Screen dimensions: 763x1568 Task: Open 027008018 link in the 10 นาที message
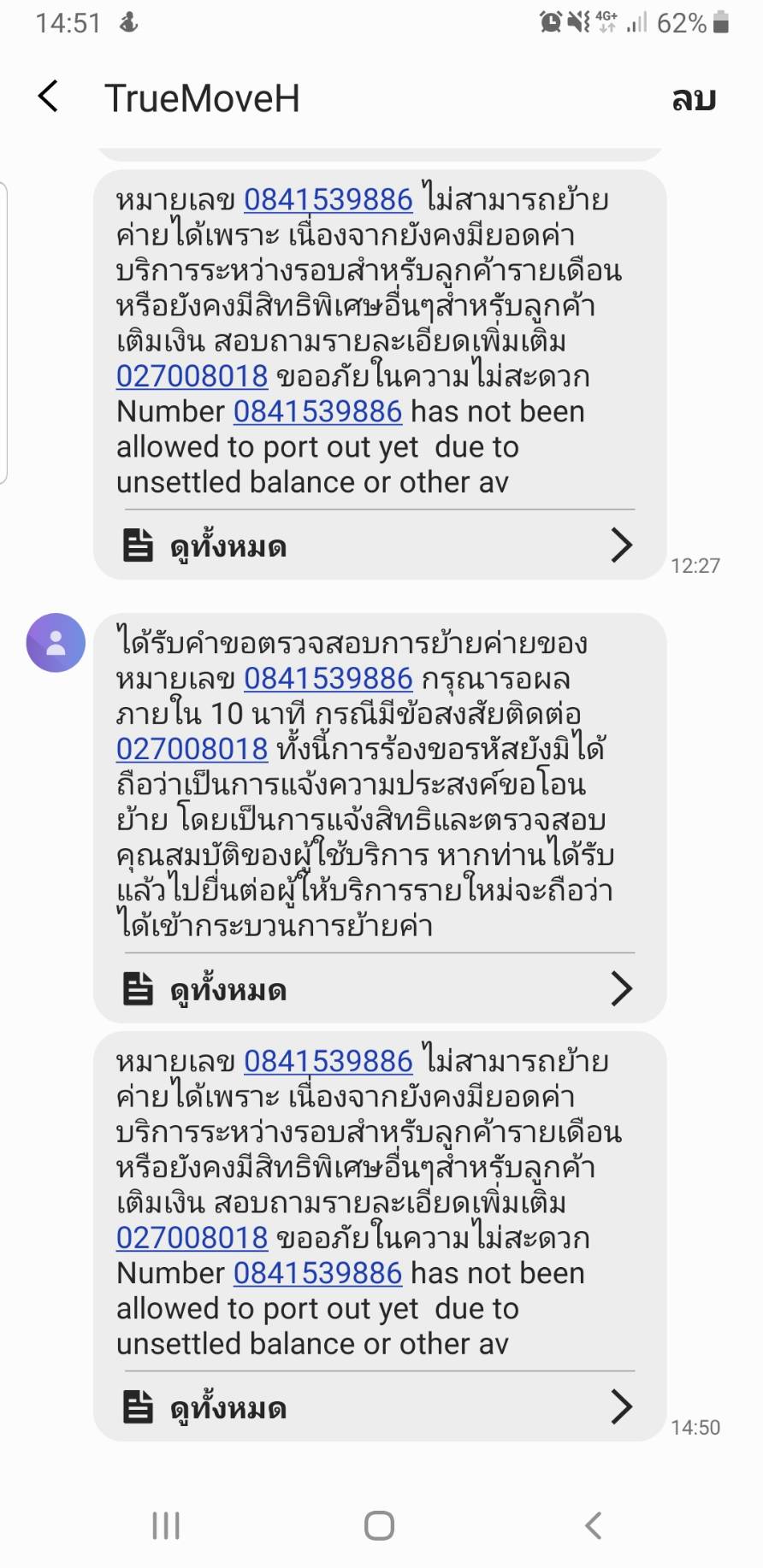pos(192,749)
